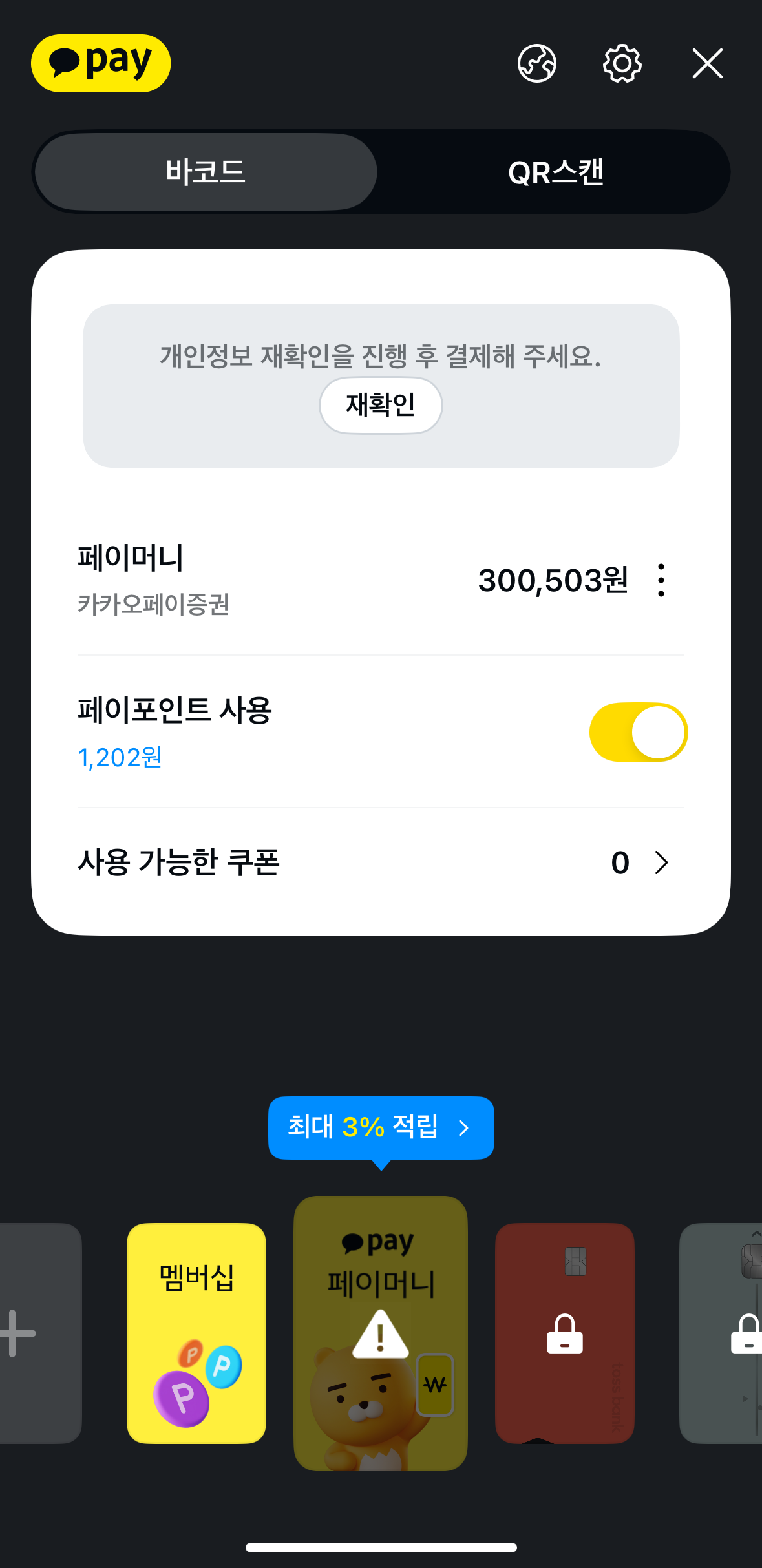Switch to the QR스캔 tab
Screen dimensions: 762x1568
click(556, 171)
